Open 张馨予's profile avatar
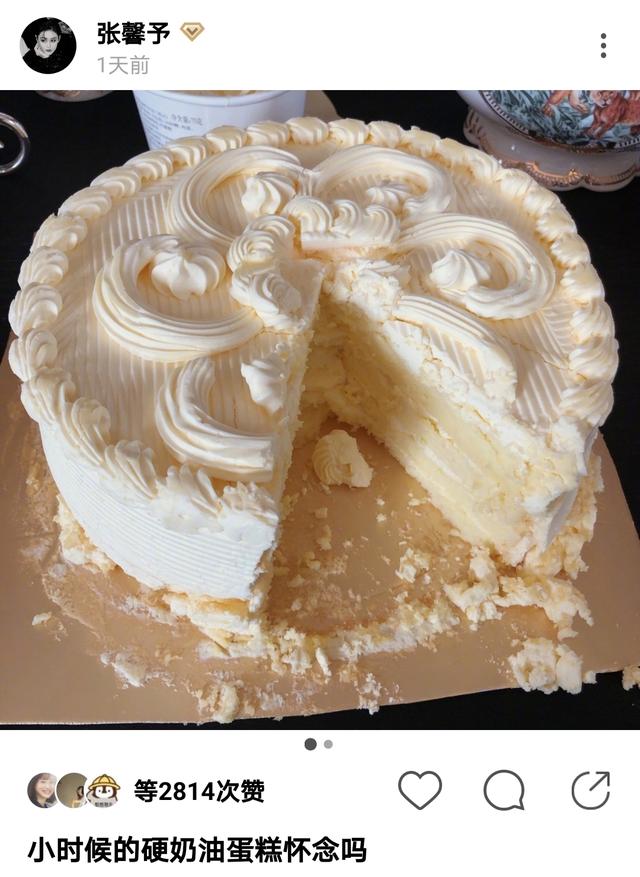 [48, 45]
